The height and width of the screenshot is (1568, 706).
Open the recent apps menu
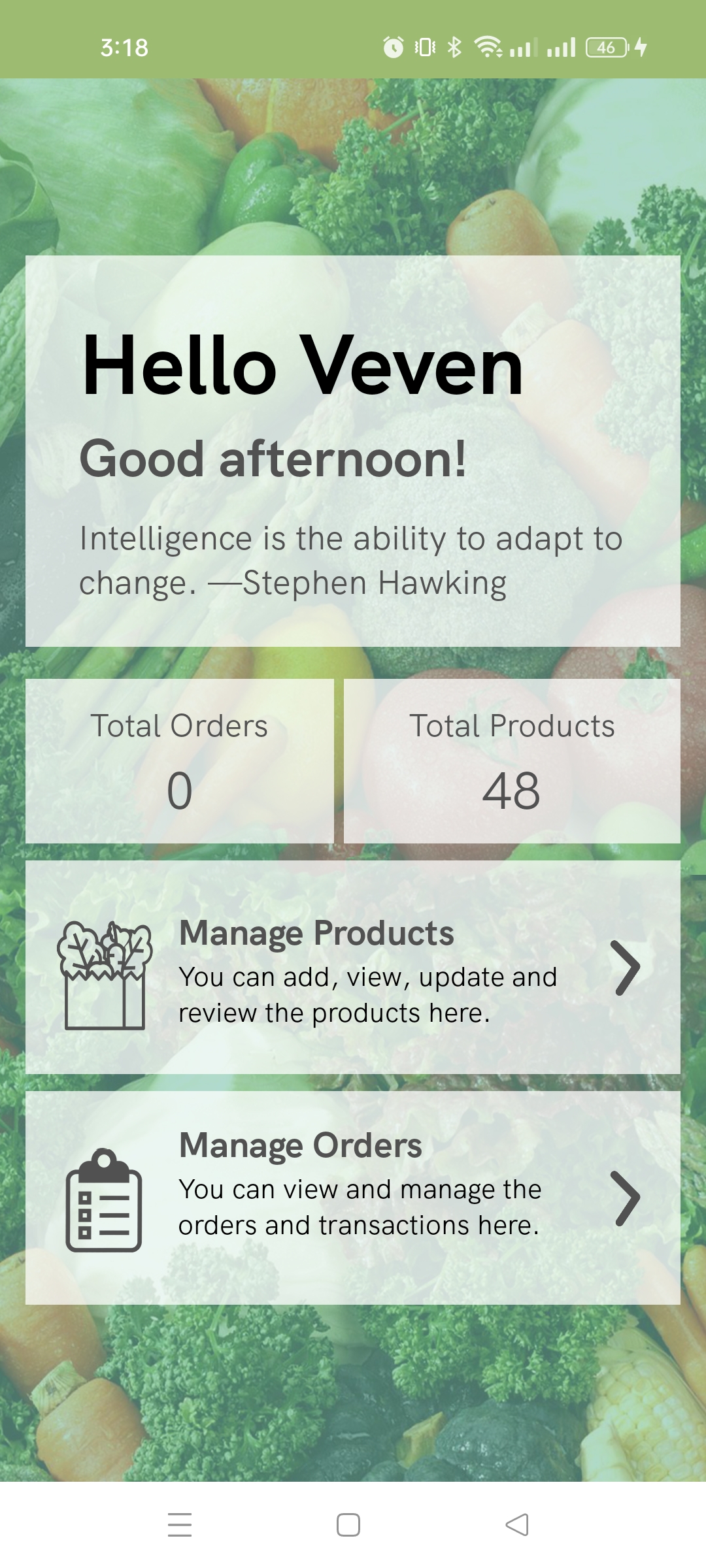[180, 1525]
